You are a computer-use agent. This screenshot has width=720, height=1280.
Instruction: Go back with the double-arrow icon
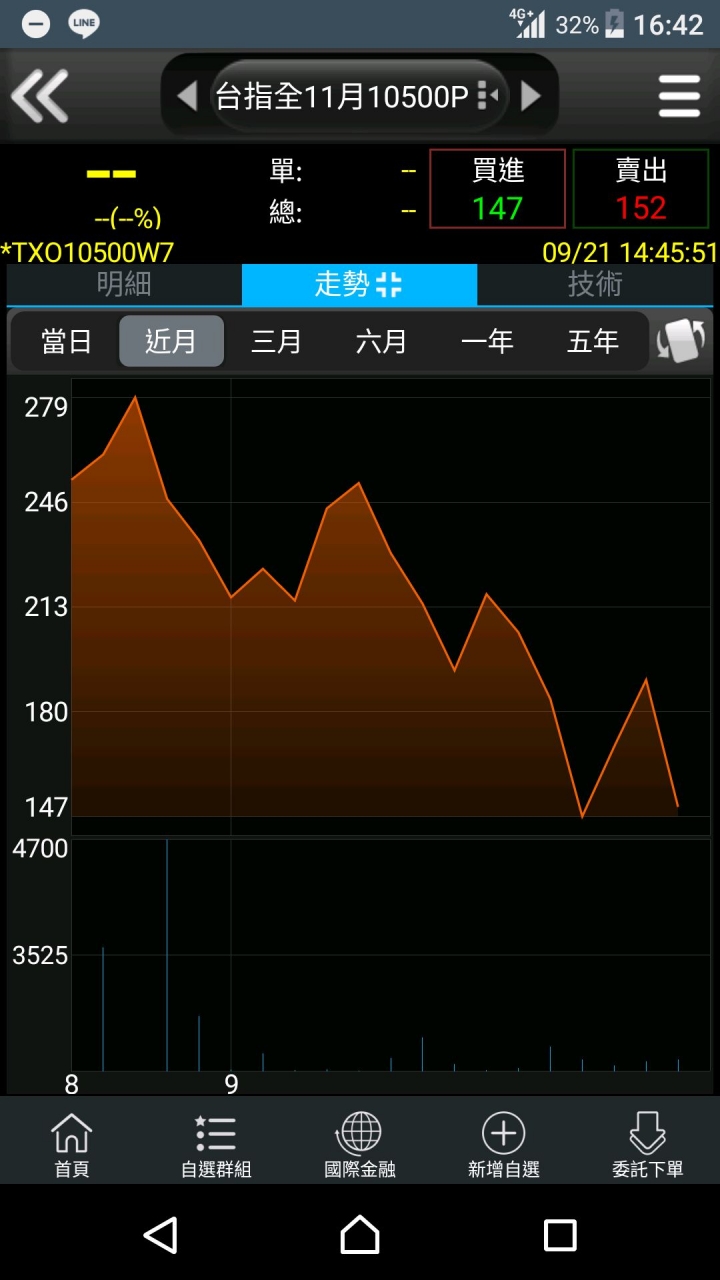tap(40, 96)
